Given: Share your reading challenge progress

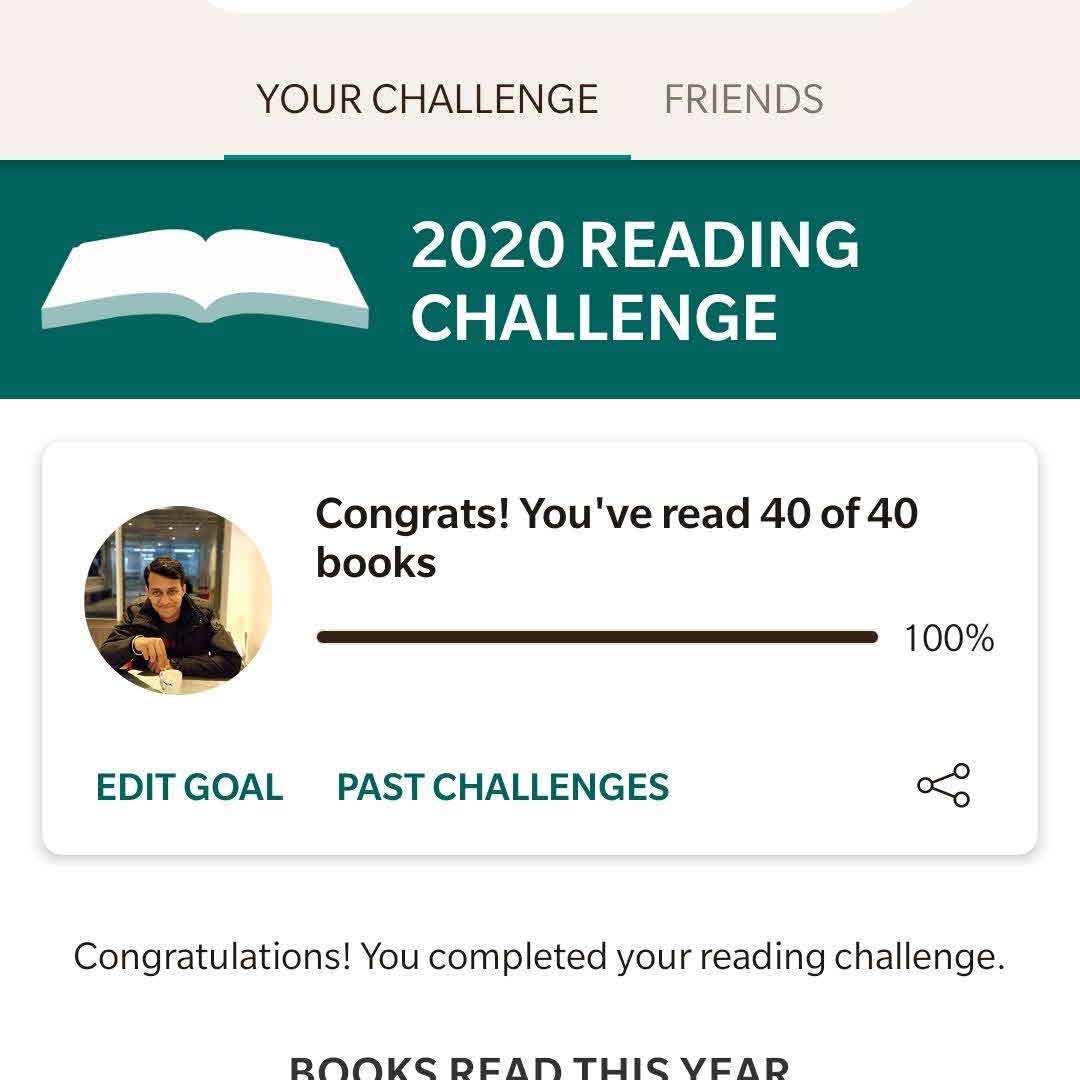Looking at the screenshot, I should click(943, 786).
